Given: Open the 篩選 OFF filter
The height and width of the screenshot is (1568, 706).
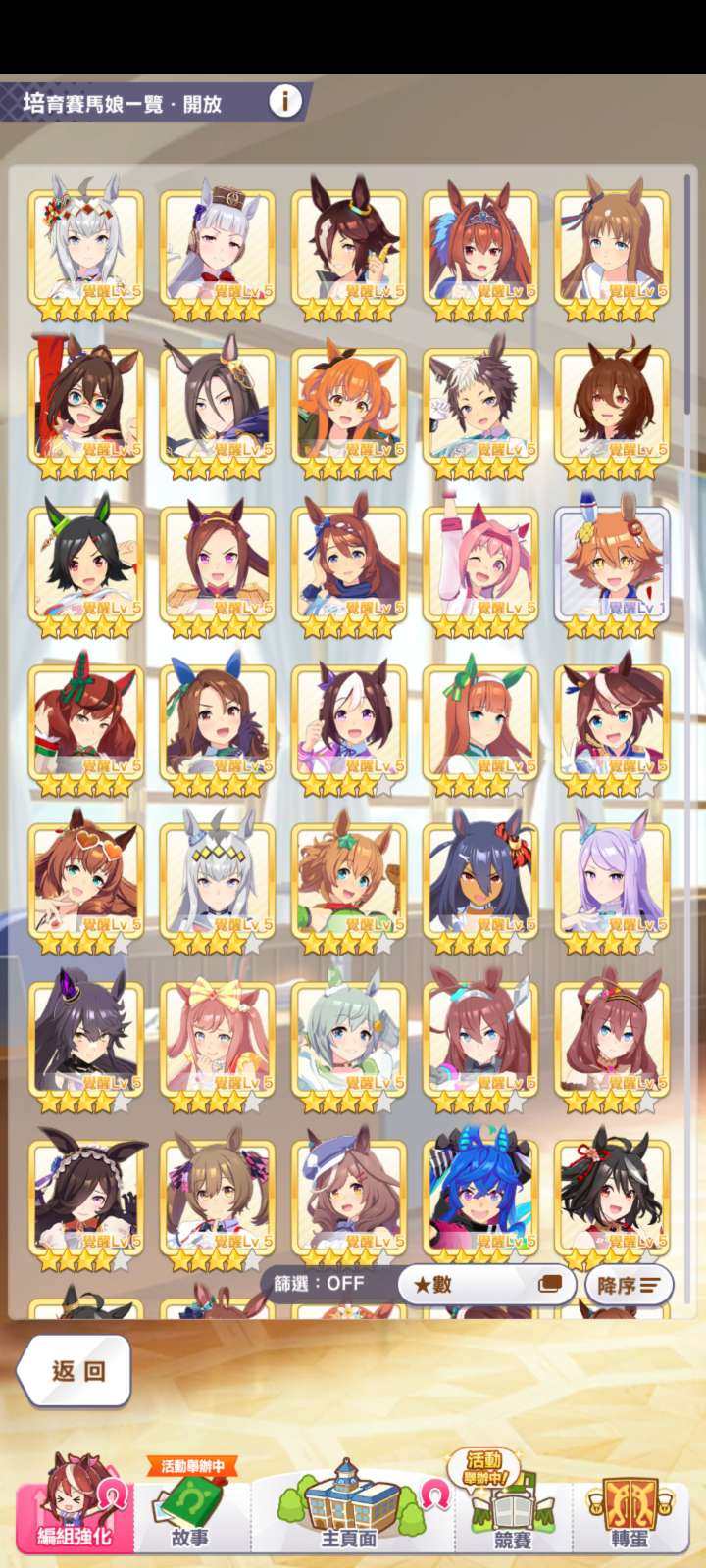Looking at the screenshot, I should [320, 1284].
